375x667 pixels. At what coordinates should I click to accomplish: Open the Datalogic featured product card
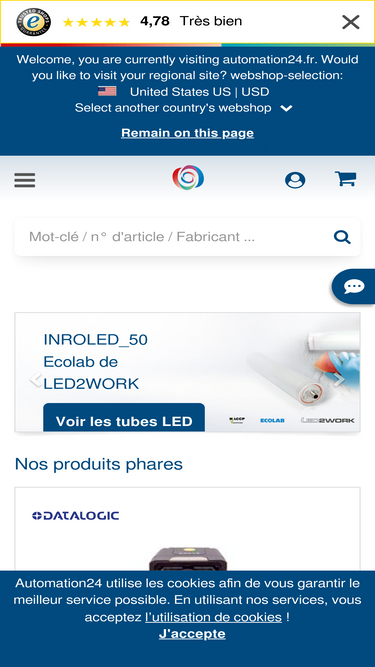[x=188, y=529]
